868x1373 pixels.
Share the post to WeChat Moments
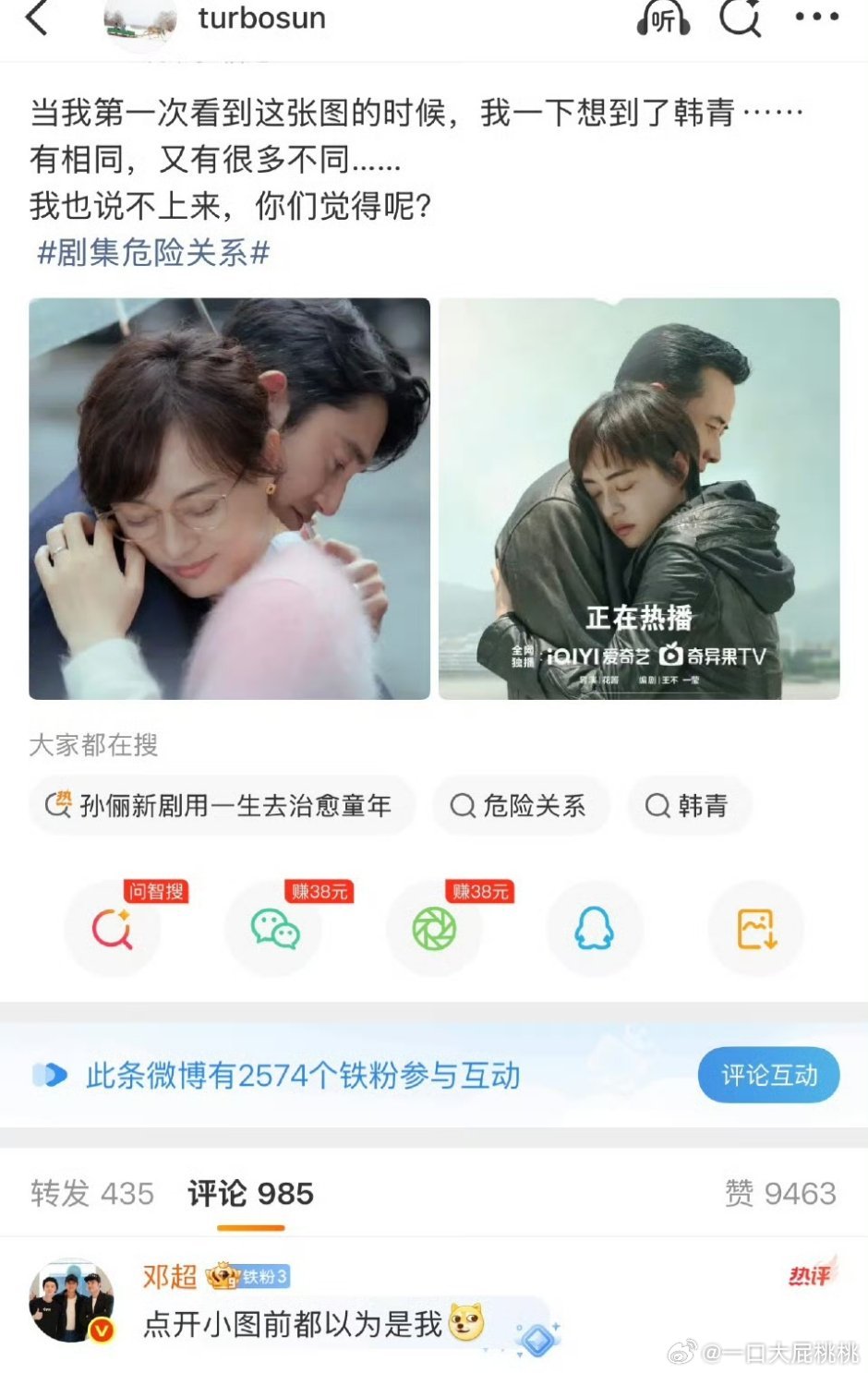[433, 930]
